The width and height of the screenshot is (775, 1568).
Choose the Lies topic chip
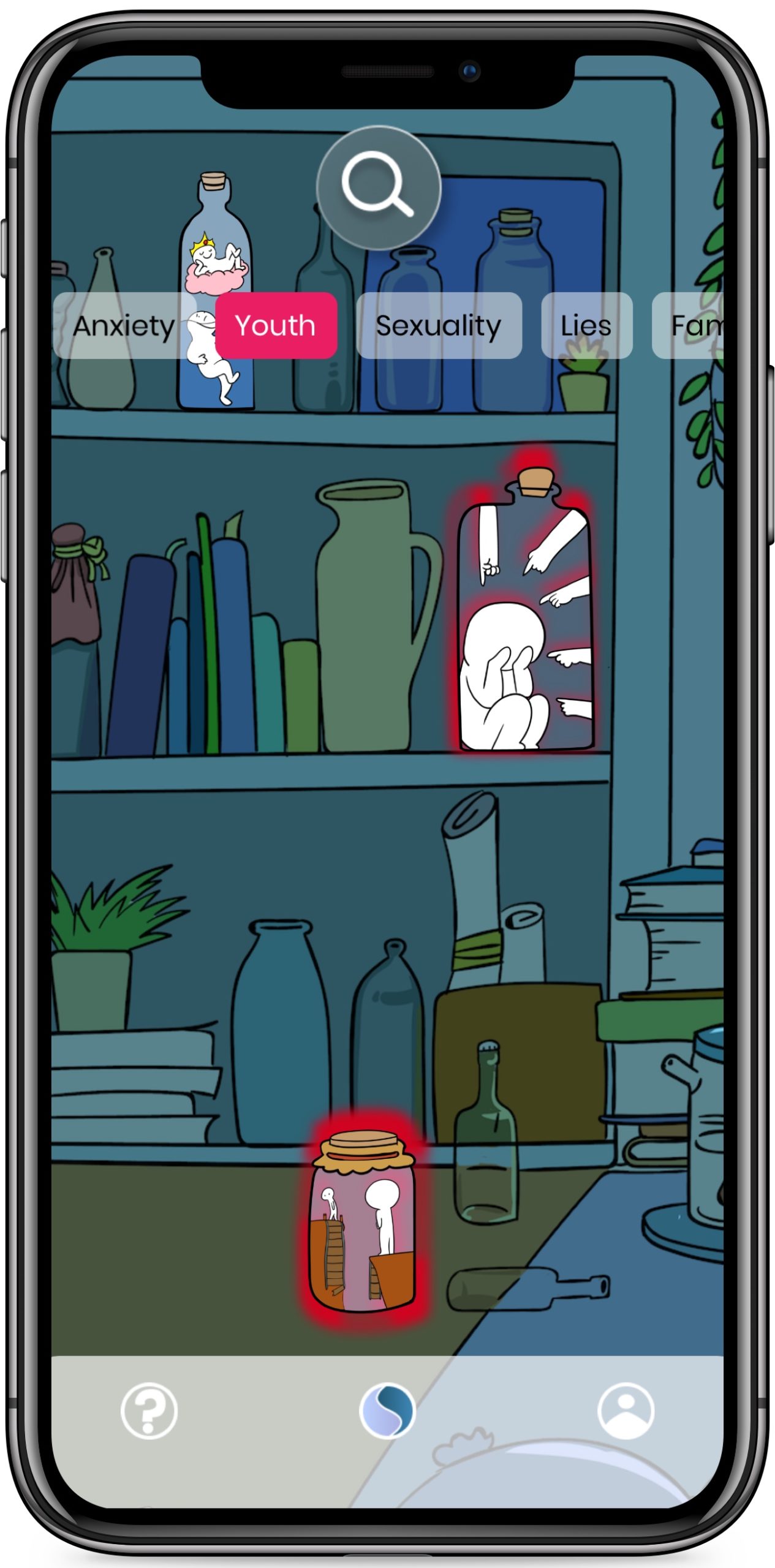click(x=586, y=325)
